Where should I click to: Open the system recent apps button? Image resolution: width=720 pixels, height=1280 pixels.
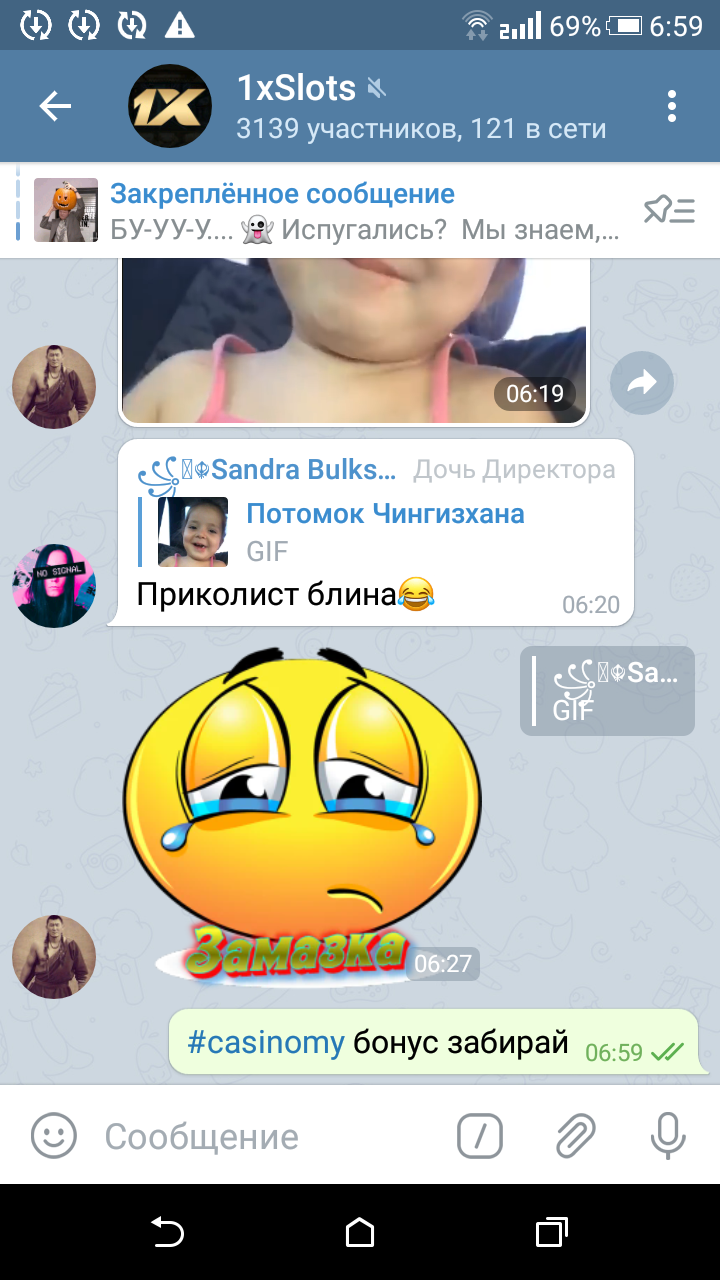551,1233
